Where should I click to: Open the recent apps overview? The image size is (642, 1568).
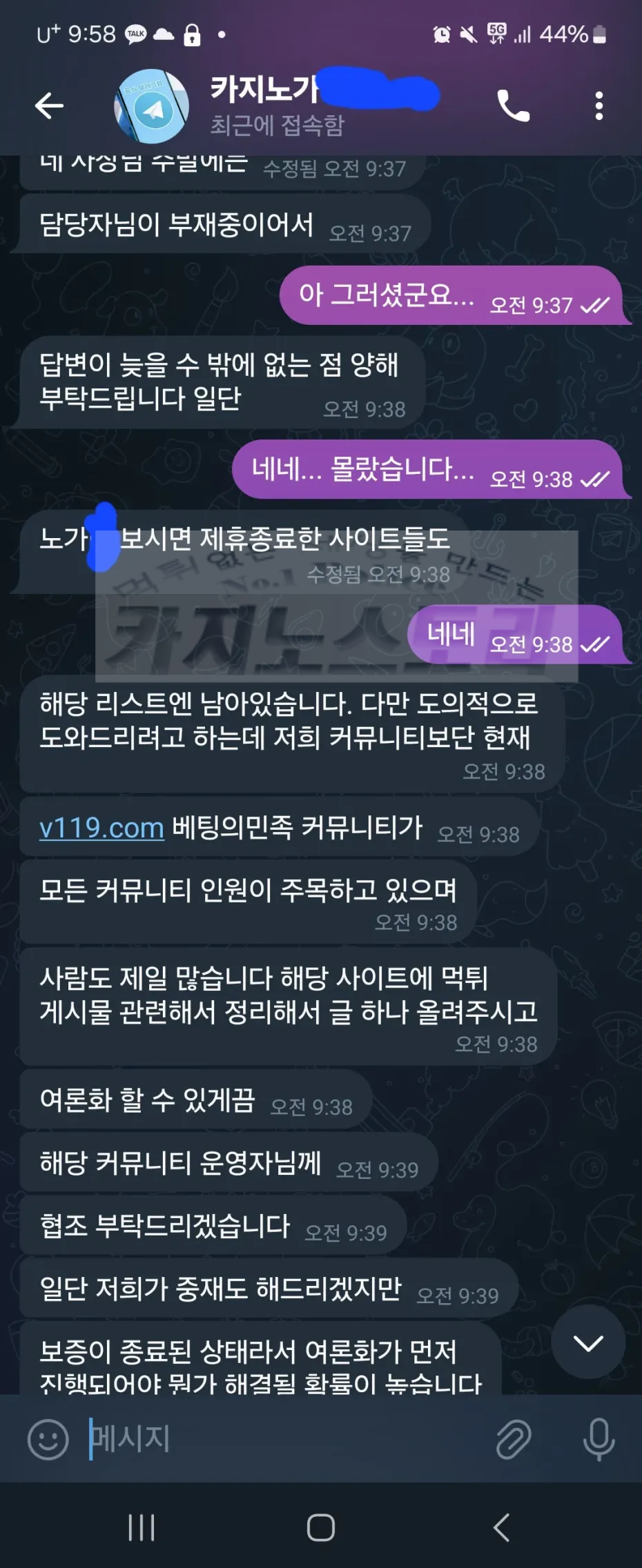point(142,1528)
